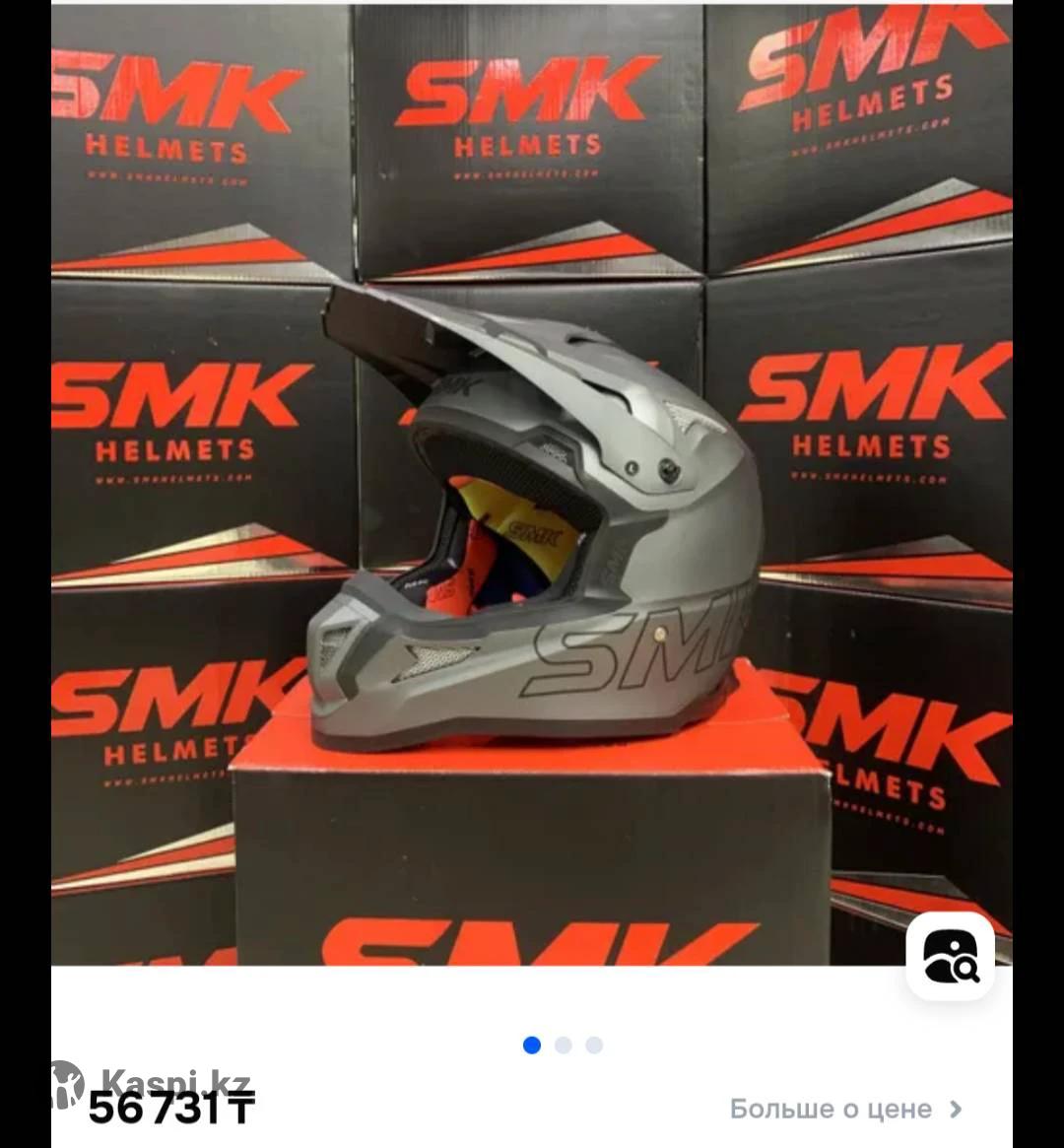Viewport: 1064px width, 1148px height.
Task: Jump to the second image dot
Action: click(564, 1046)
